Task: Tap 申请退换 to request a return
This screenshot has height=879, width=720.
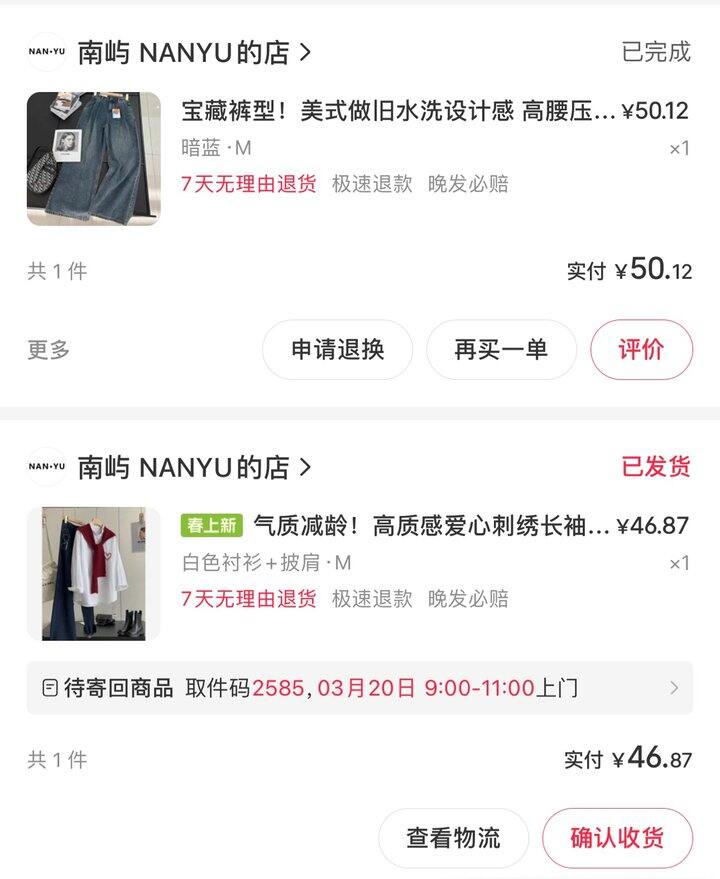Action: (x=337, y=350)
